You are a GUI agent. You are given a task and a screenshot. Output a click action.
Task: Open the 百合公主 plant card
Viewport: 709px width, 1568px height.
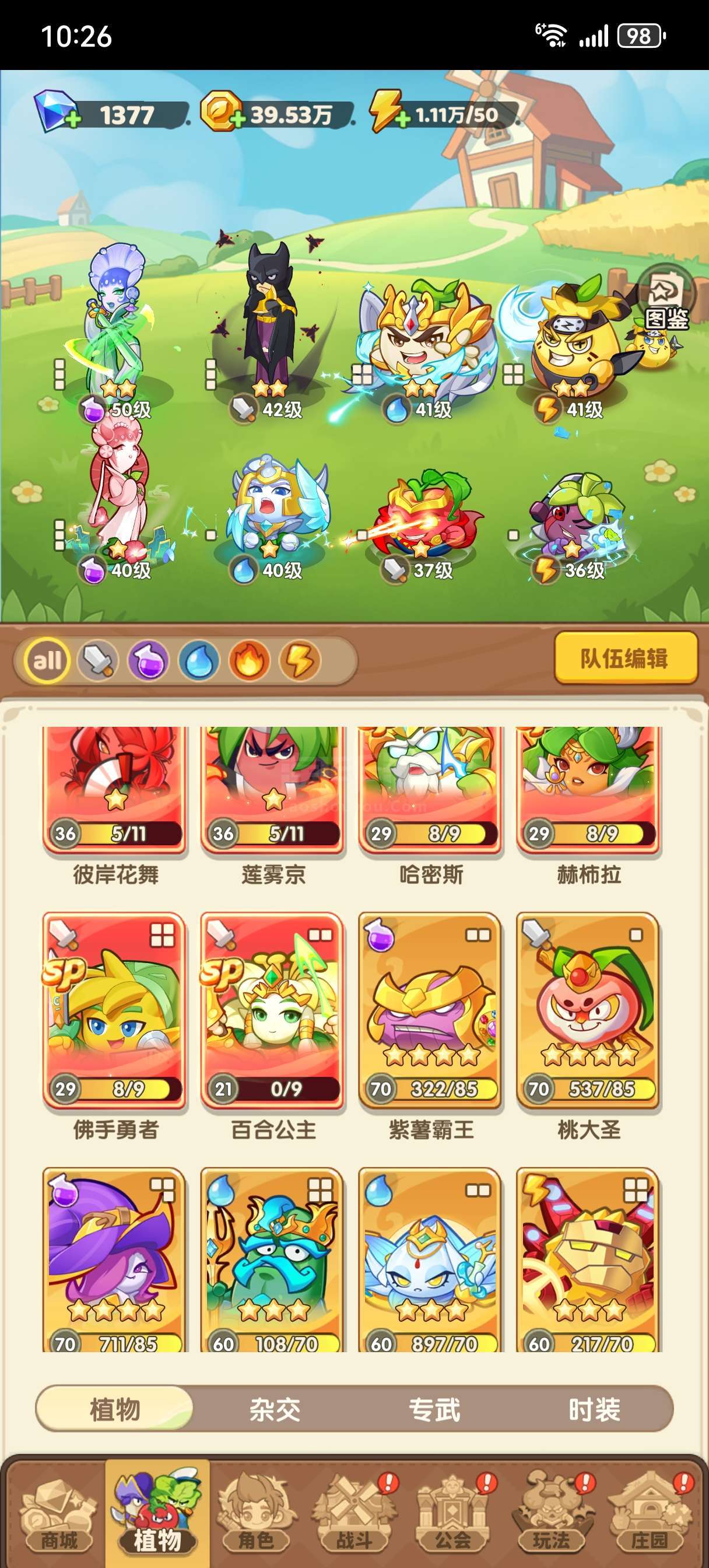[x=273, y=1013]
